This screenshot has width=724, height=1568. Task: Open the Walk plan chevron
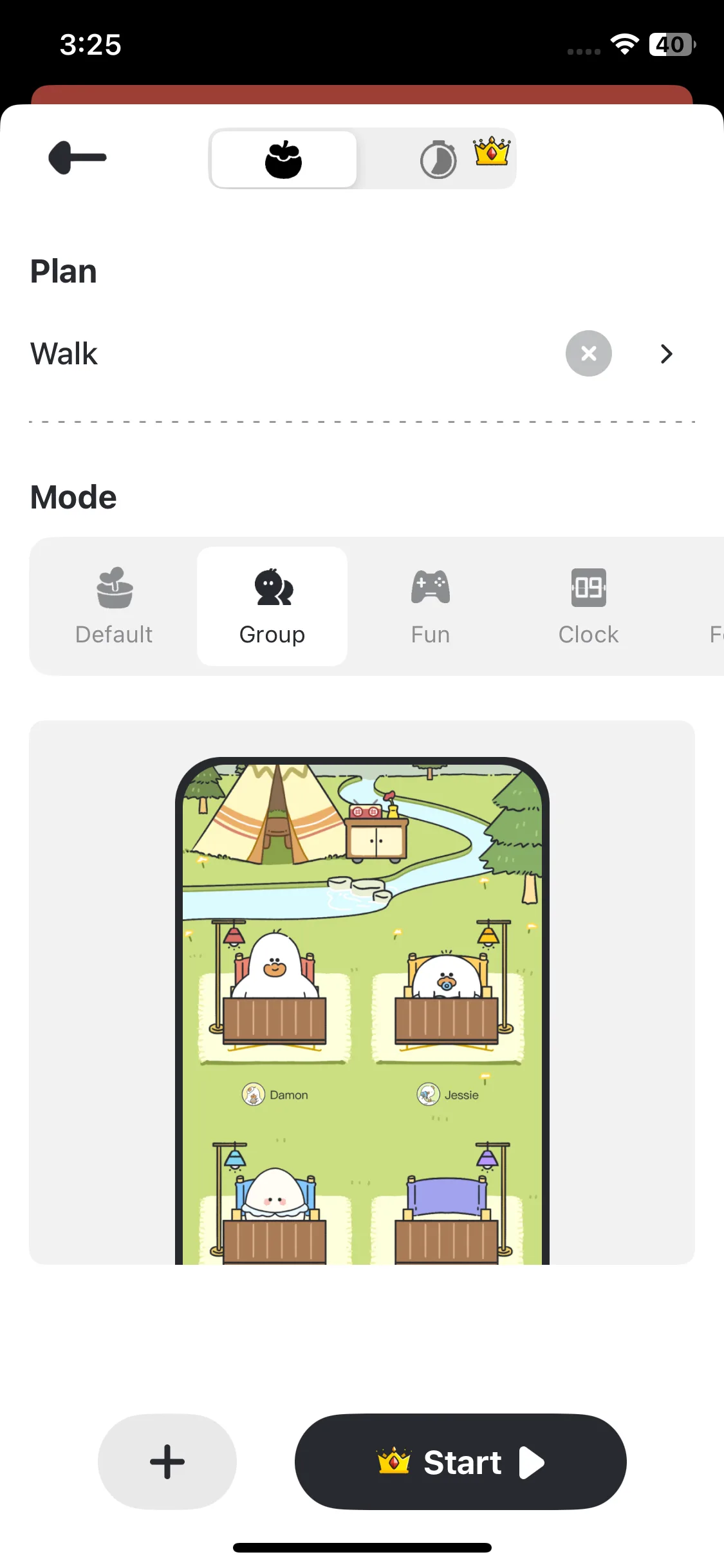(x=667, y=353)
